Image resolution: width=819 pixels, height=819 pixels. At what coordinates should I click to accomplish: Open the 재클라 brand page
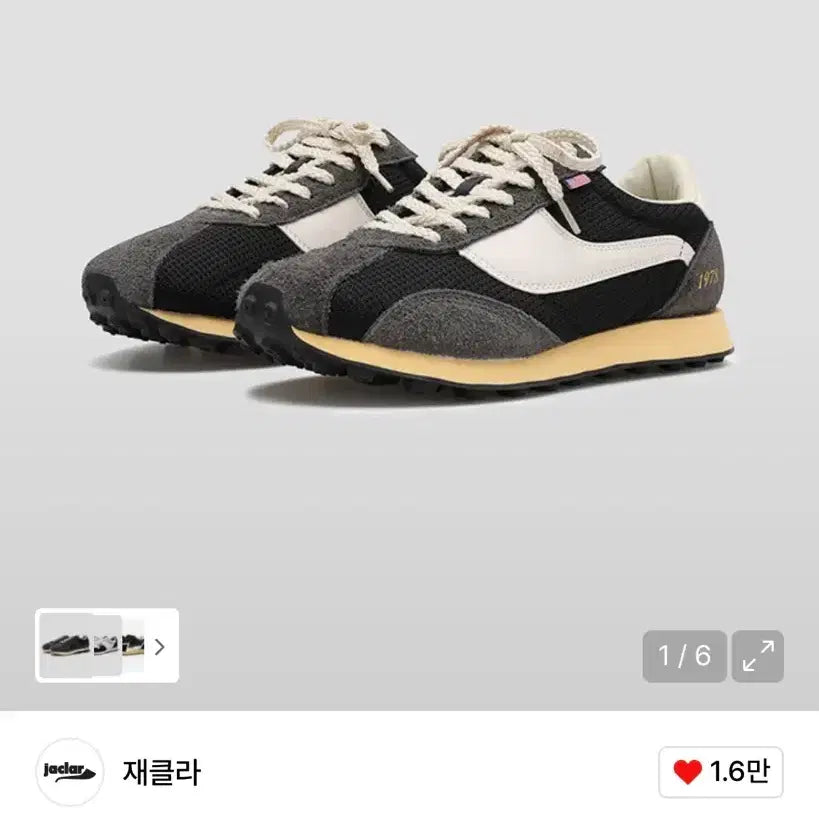pos(161,772)
